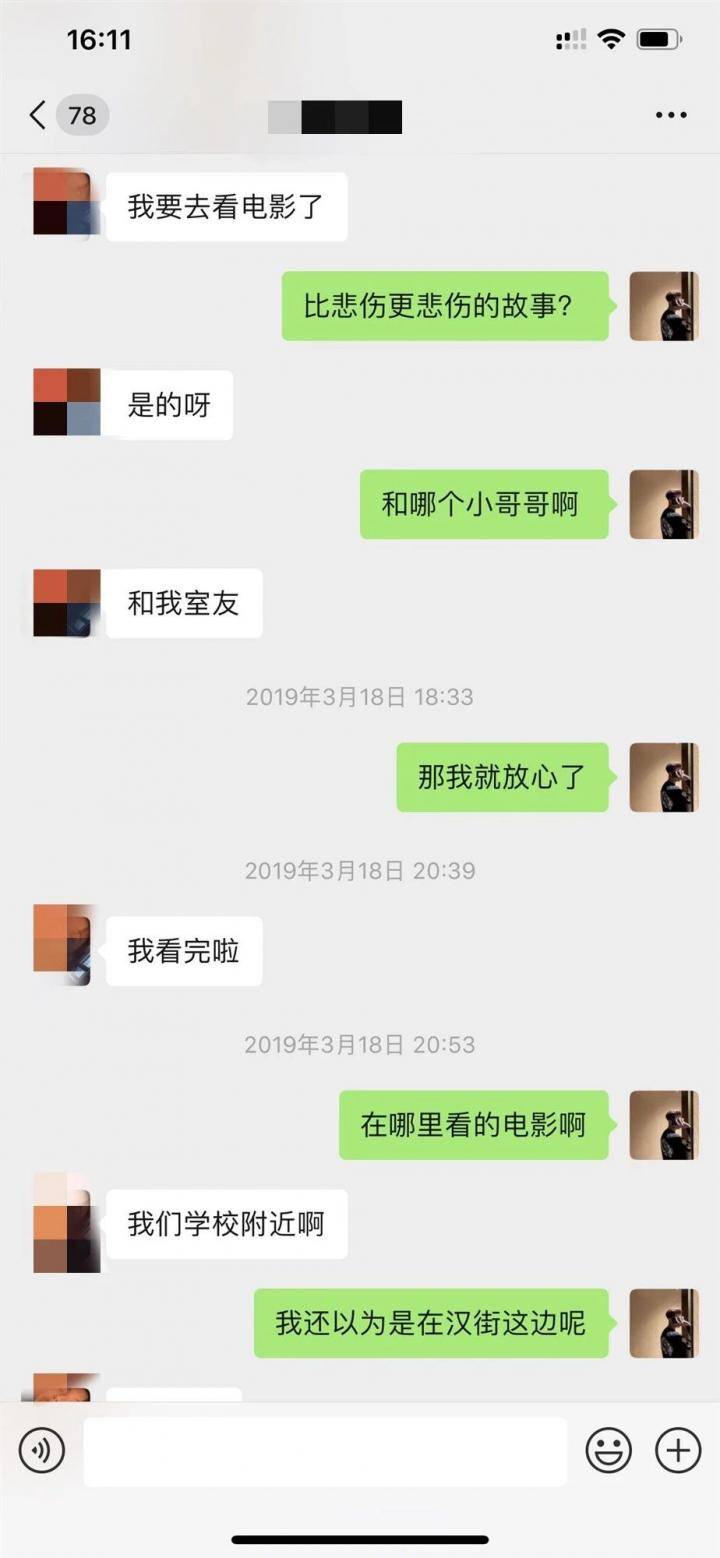Viewport: 720px width, 1558px height.
Task: Select the bubble "和我室友"
Action: coord(184,603)
